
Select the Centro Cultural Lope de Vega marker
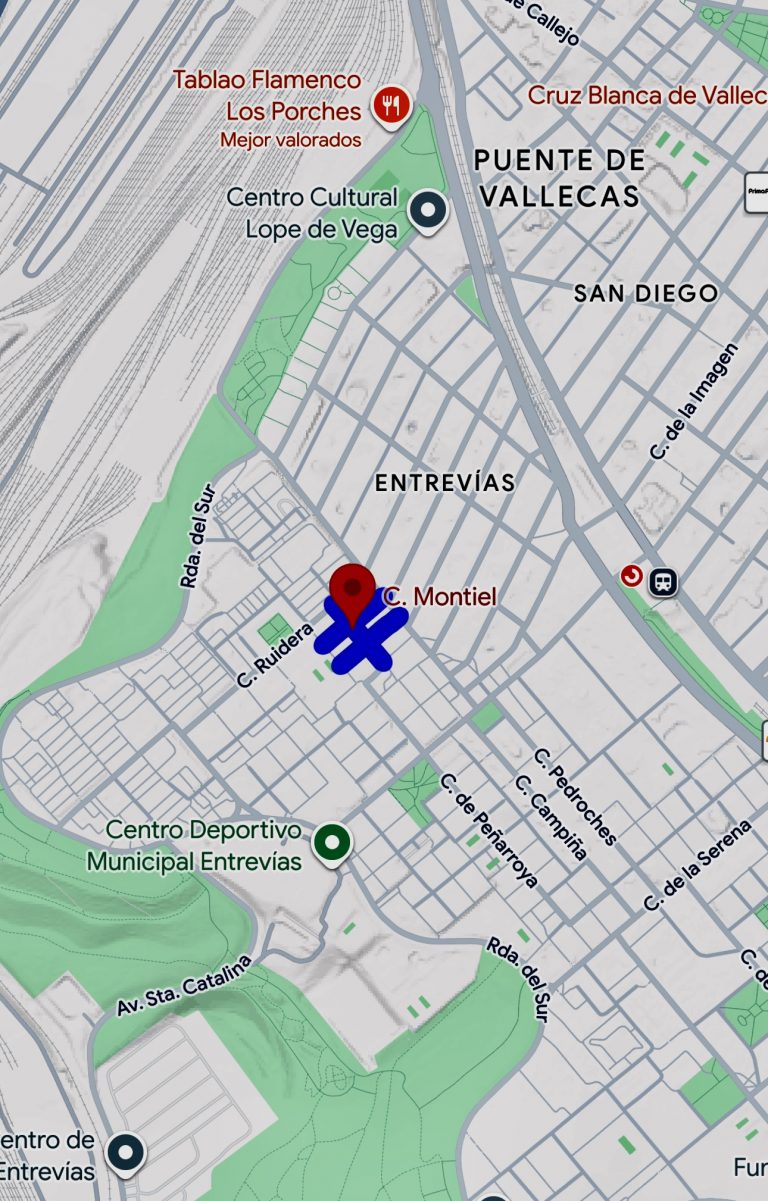[429, 210]
